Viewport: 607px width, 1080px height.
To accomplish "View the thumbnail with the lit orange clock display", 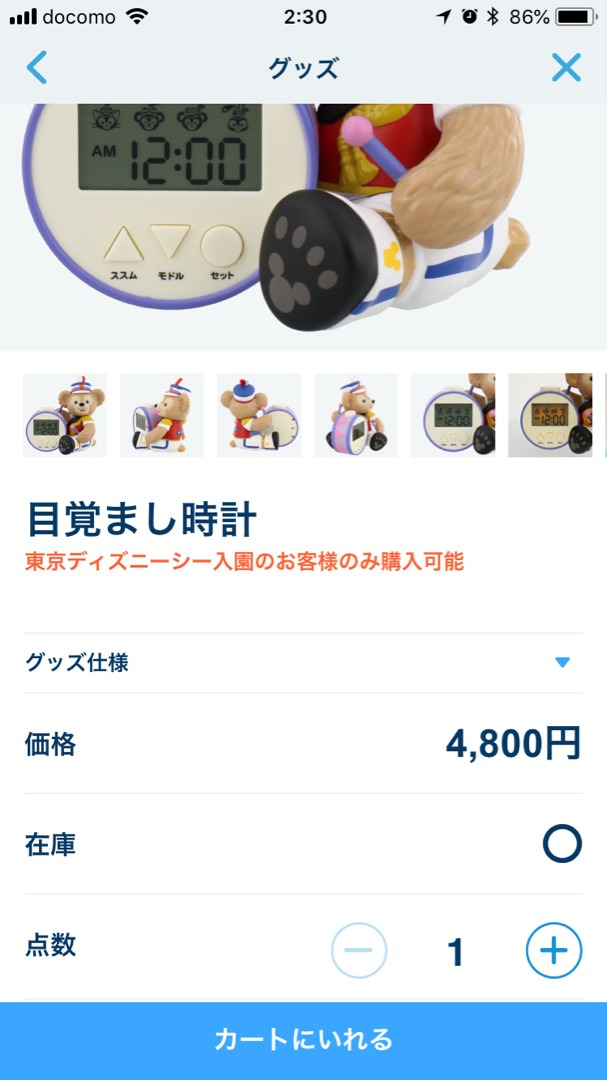I will [550, 415].
